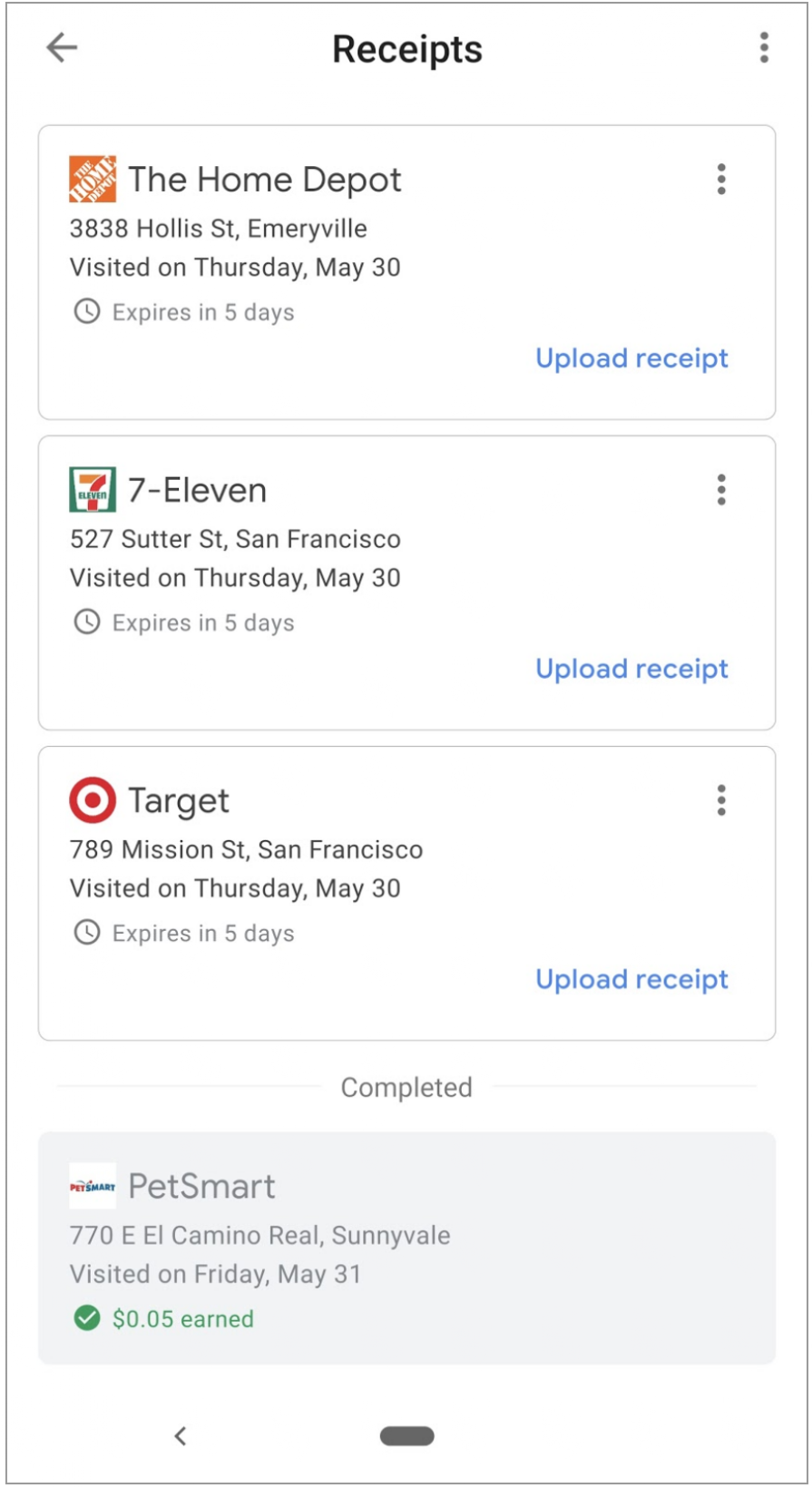Upload receipt for 7-Eleven
812x1488 pixels.
pyautogui.click(x=631, y=669)
